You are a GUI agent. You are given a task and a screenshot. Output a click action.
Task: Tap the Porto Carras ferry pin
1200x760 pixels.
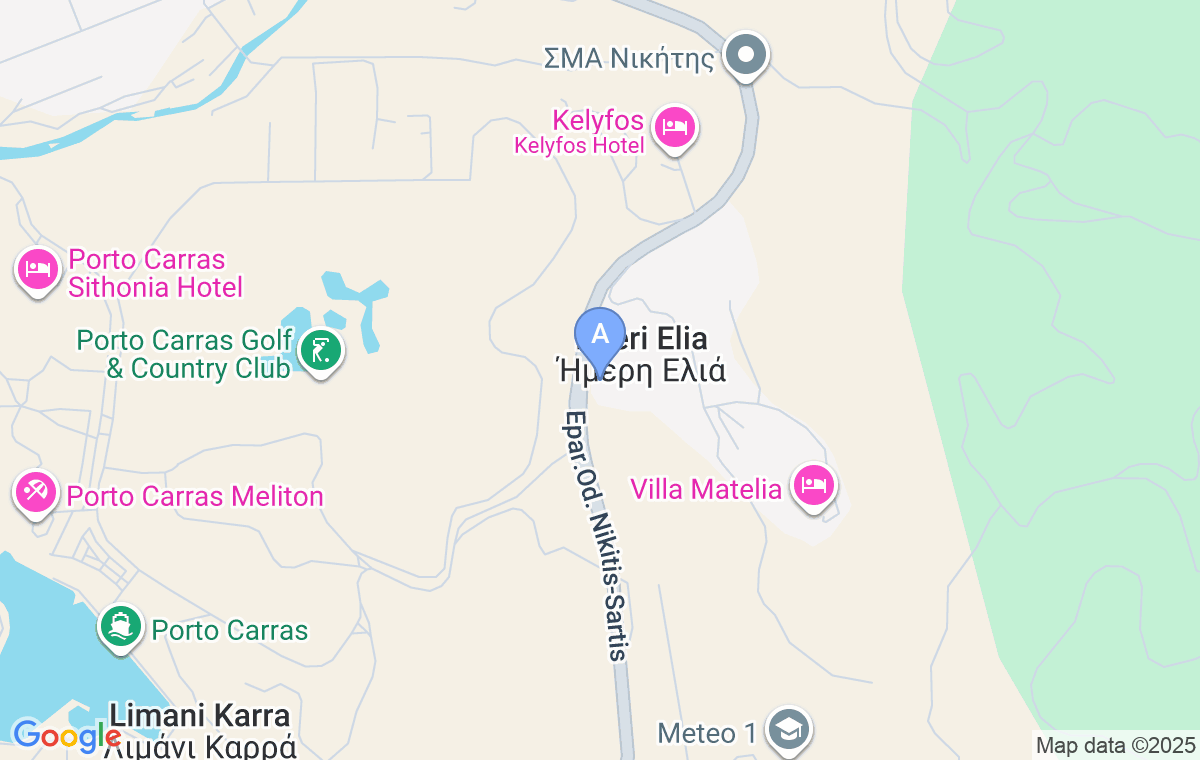point(121,627)
